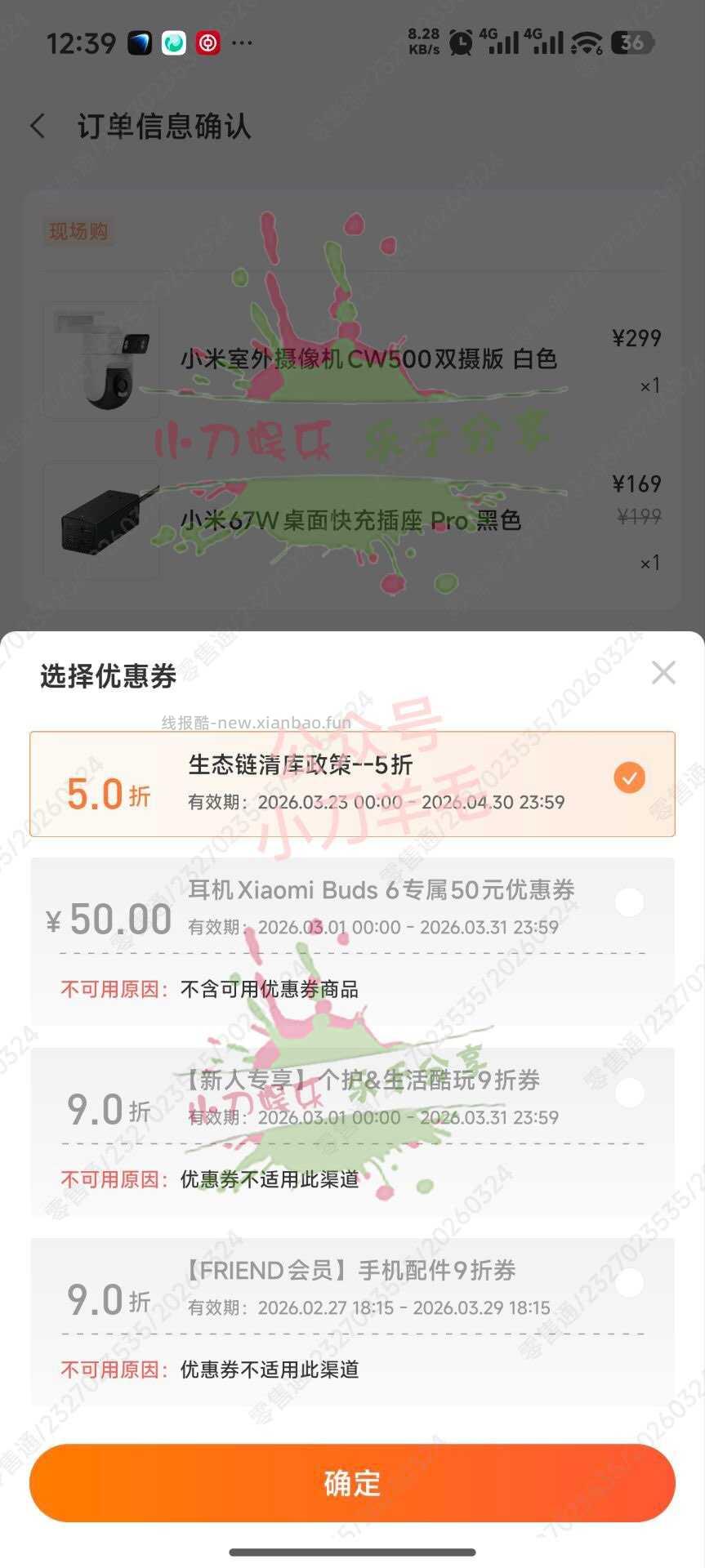Deselect the 生态链清库政策--5折 coupon
705x1568 pixels.
pos(629,777)
